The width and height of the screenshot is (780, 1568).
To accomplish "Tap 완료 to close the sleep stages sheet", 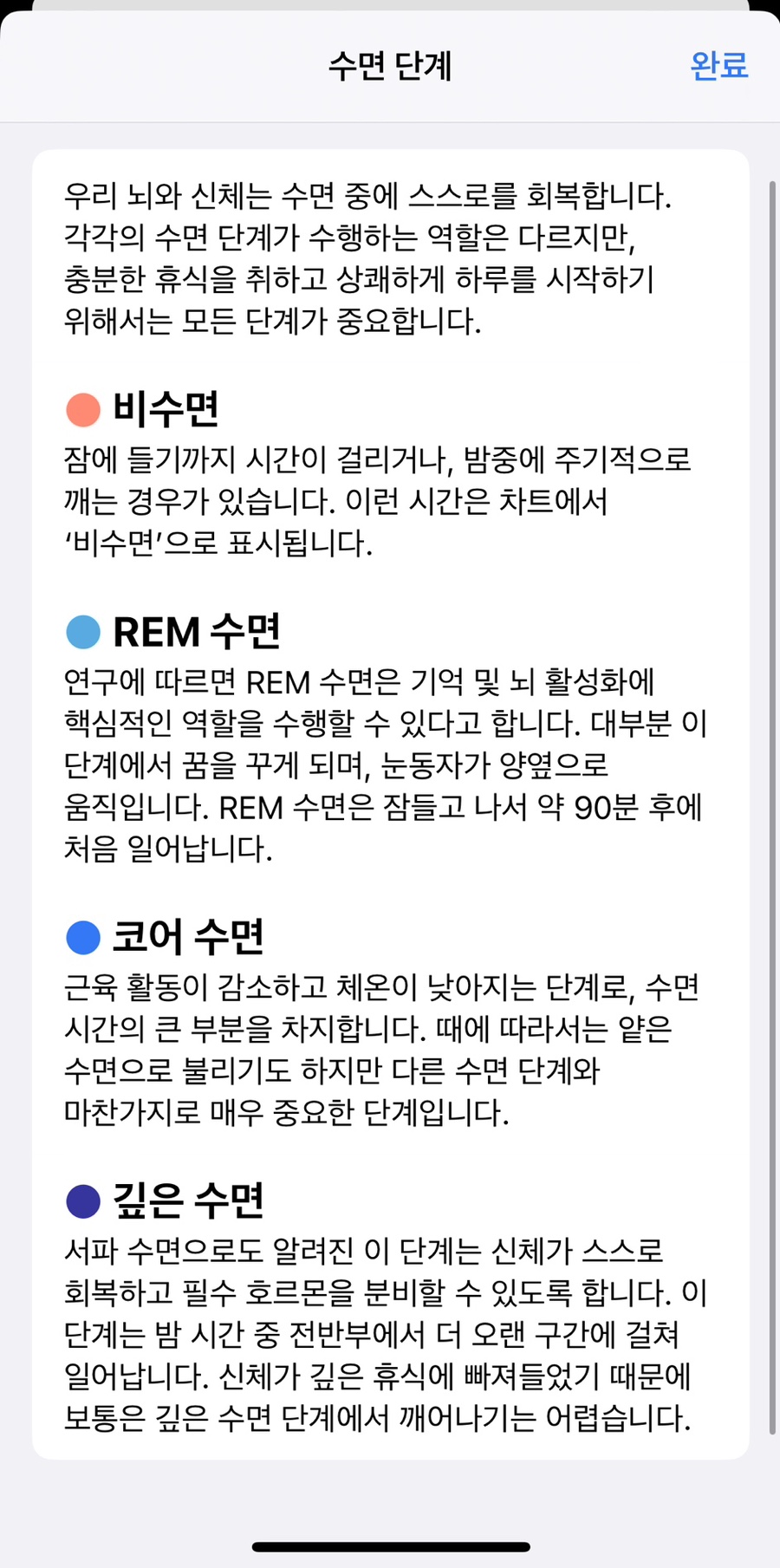I will [x=718, y=65].
